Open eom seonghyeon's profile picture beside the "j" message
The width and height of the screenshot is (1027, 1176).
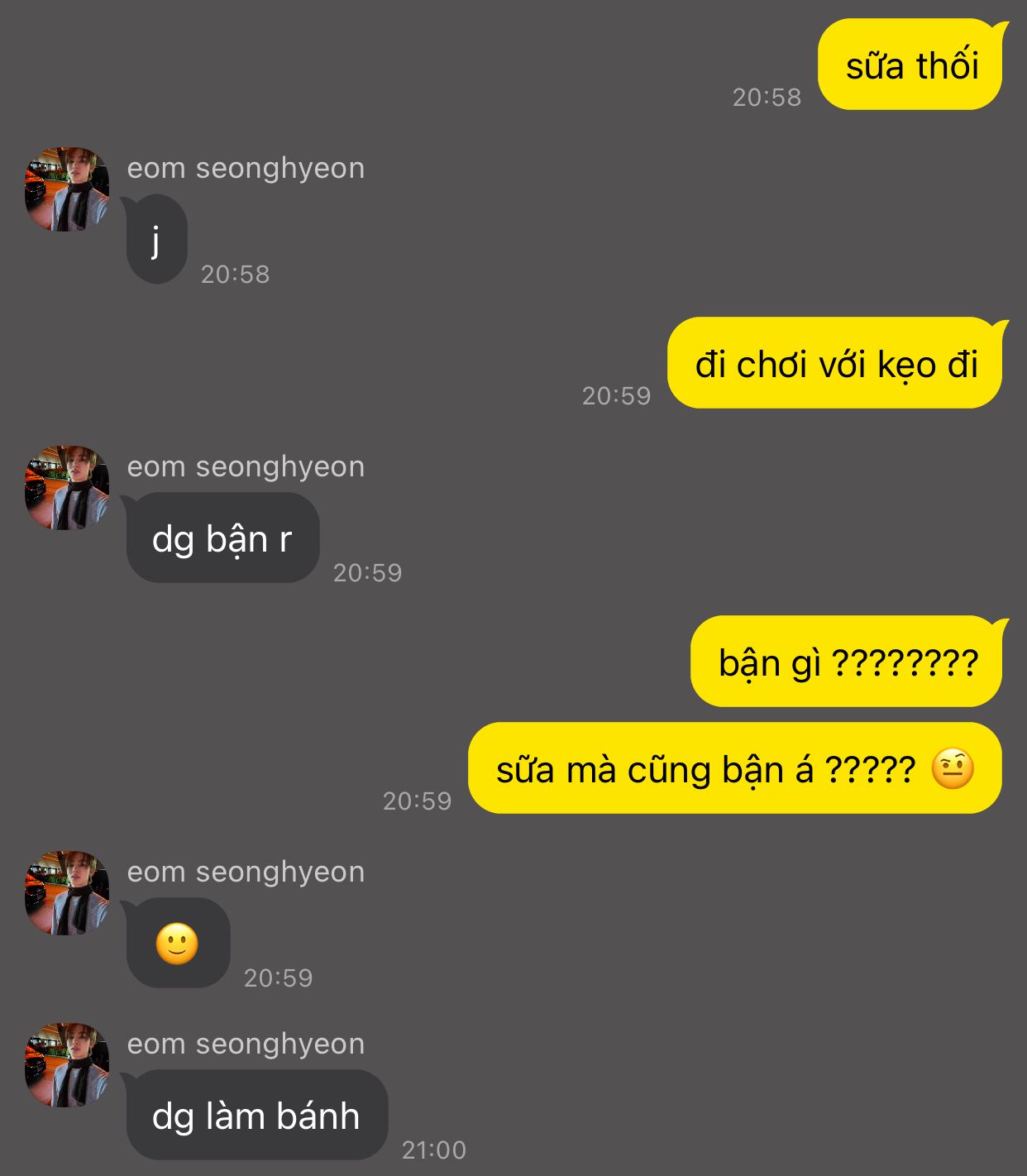[x=67, y=189]
